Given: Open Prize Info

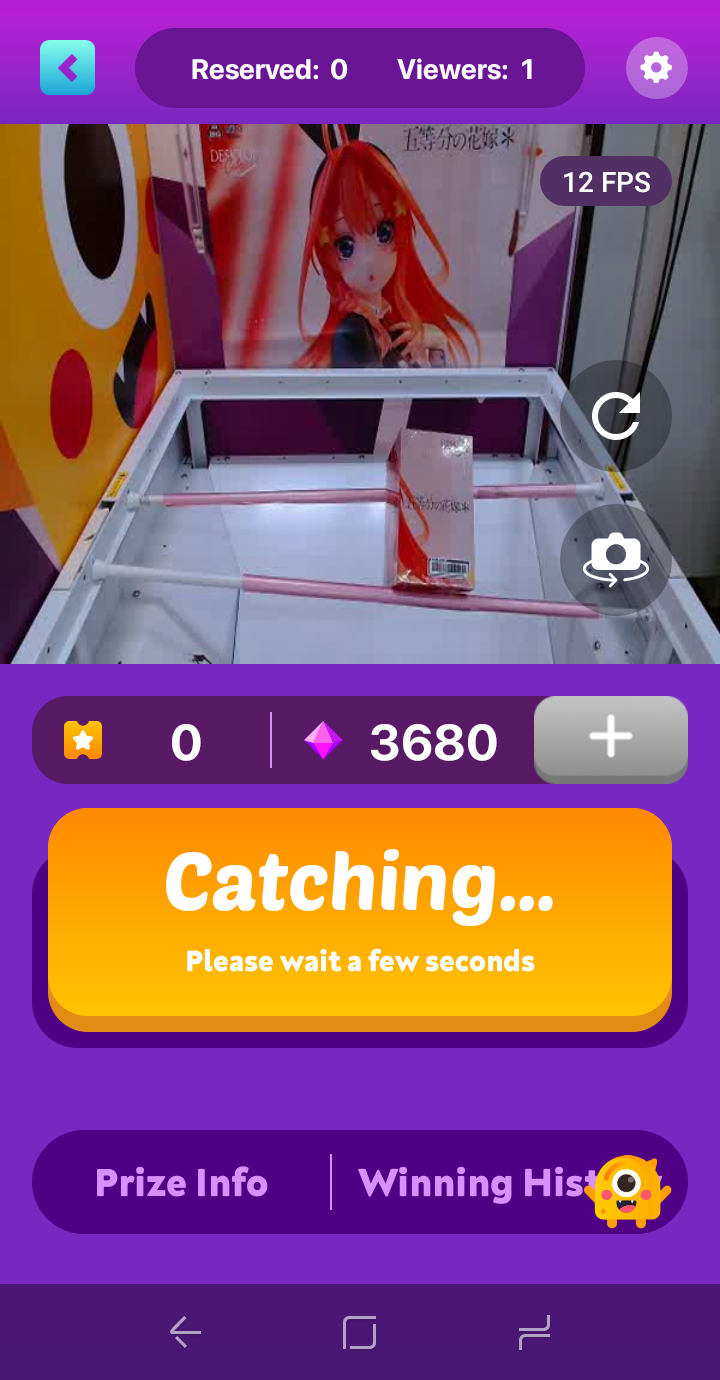Looking at the screenshot, I should [181, 1183].
